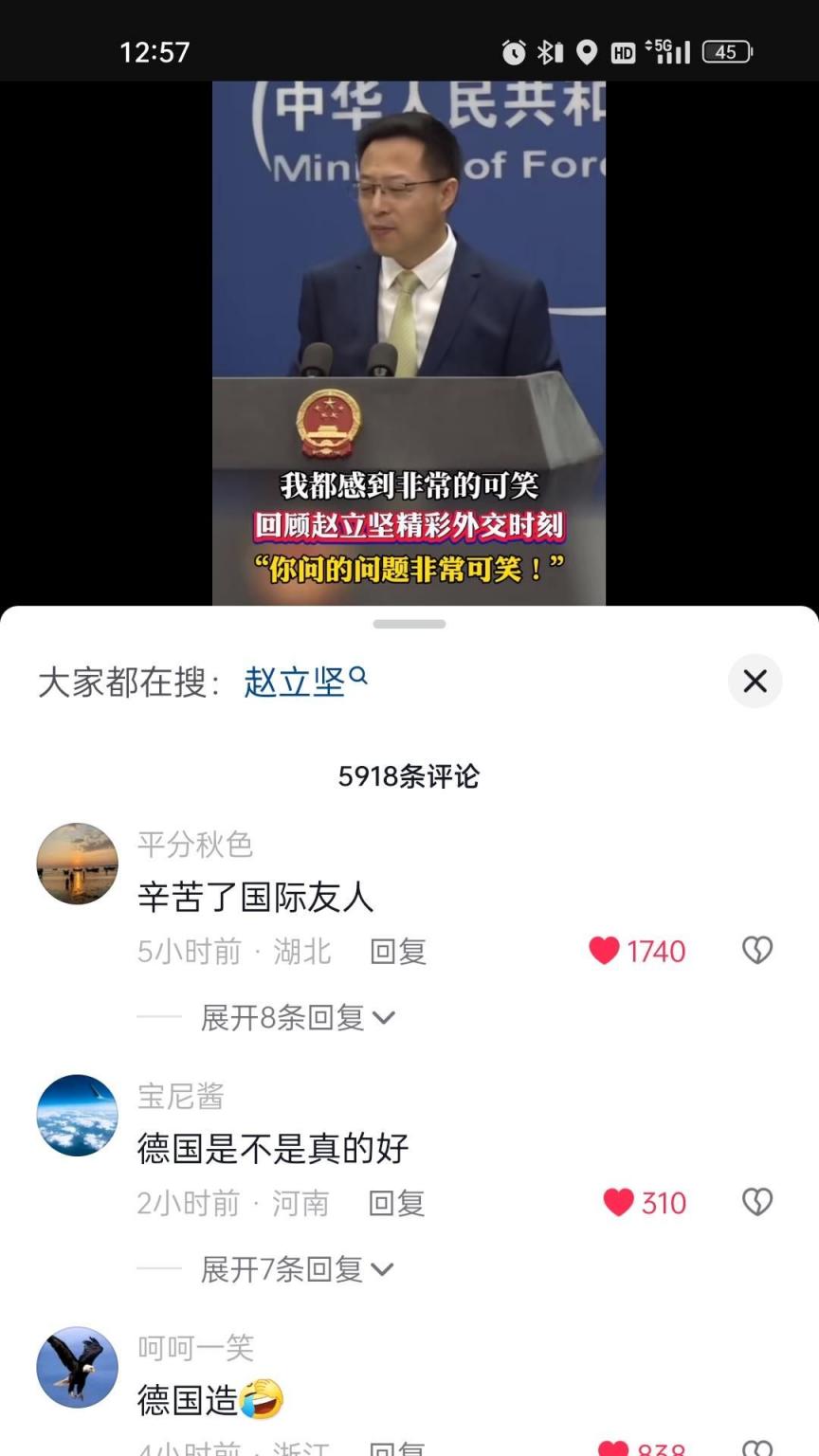Viewport: 819px width, 1456px height.
Task: Reply to 平分秋色's comment
Action: point(398,951)
